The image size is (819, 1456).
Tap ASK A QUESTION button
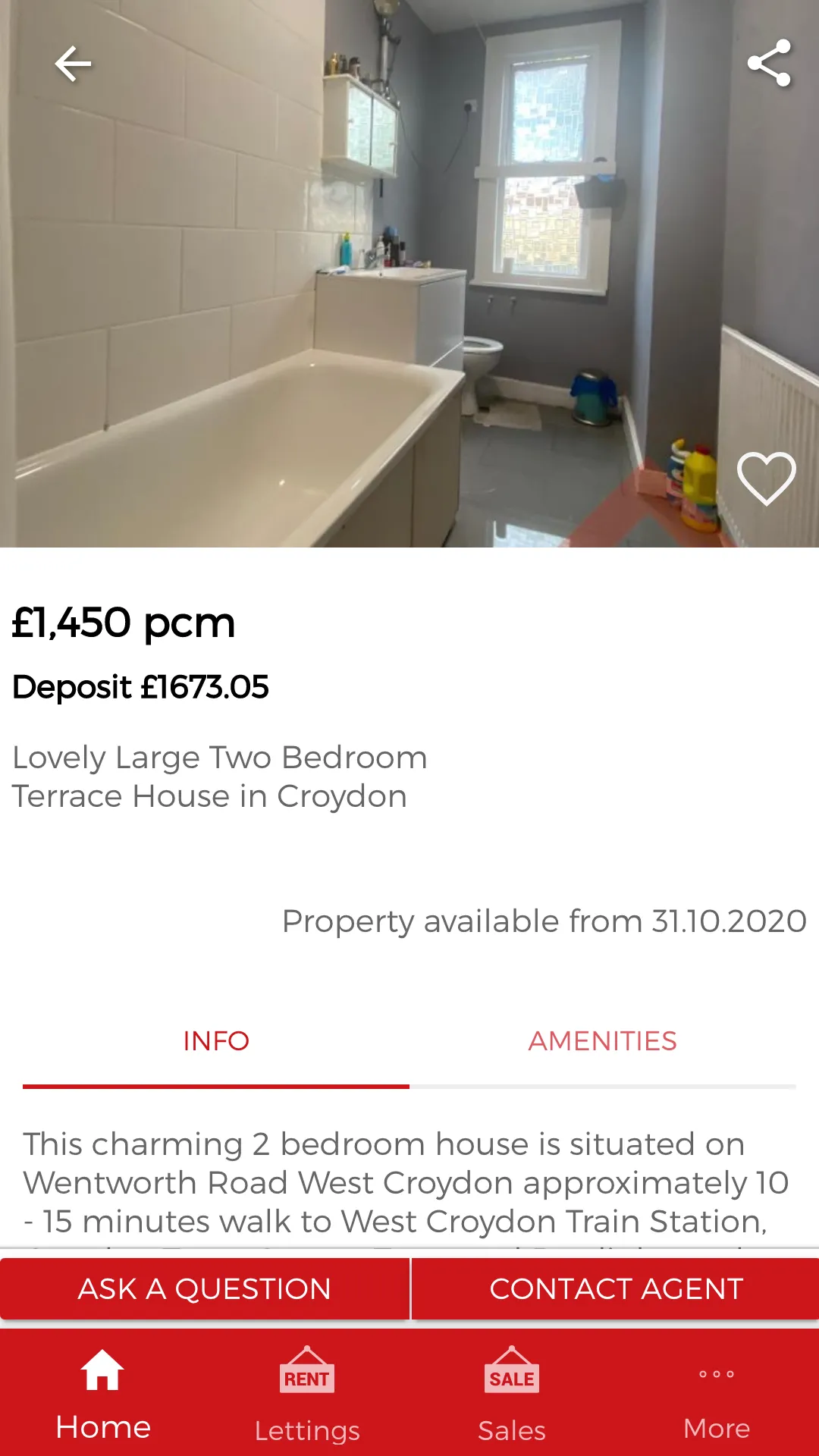pyautogui.click(x=205, y=1289)
